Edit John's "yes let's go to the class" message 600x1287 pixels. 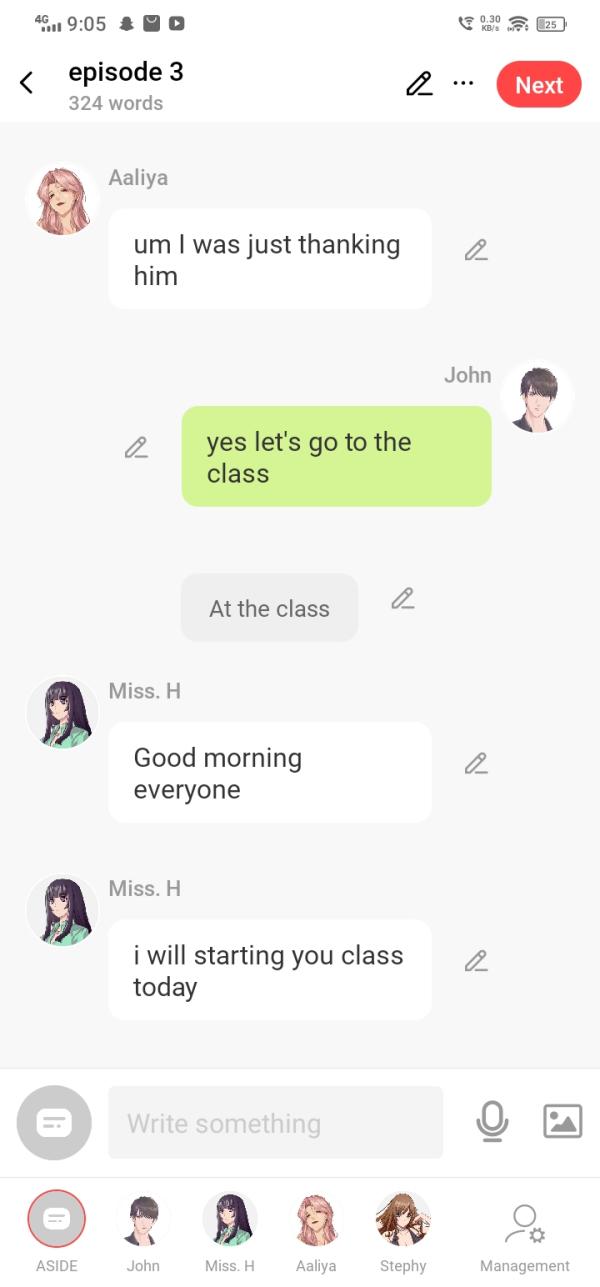click(136, 447)
